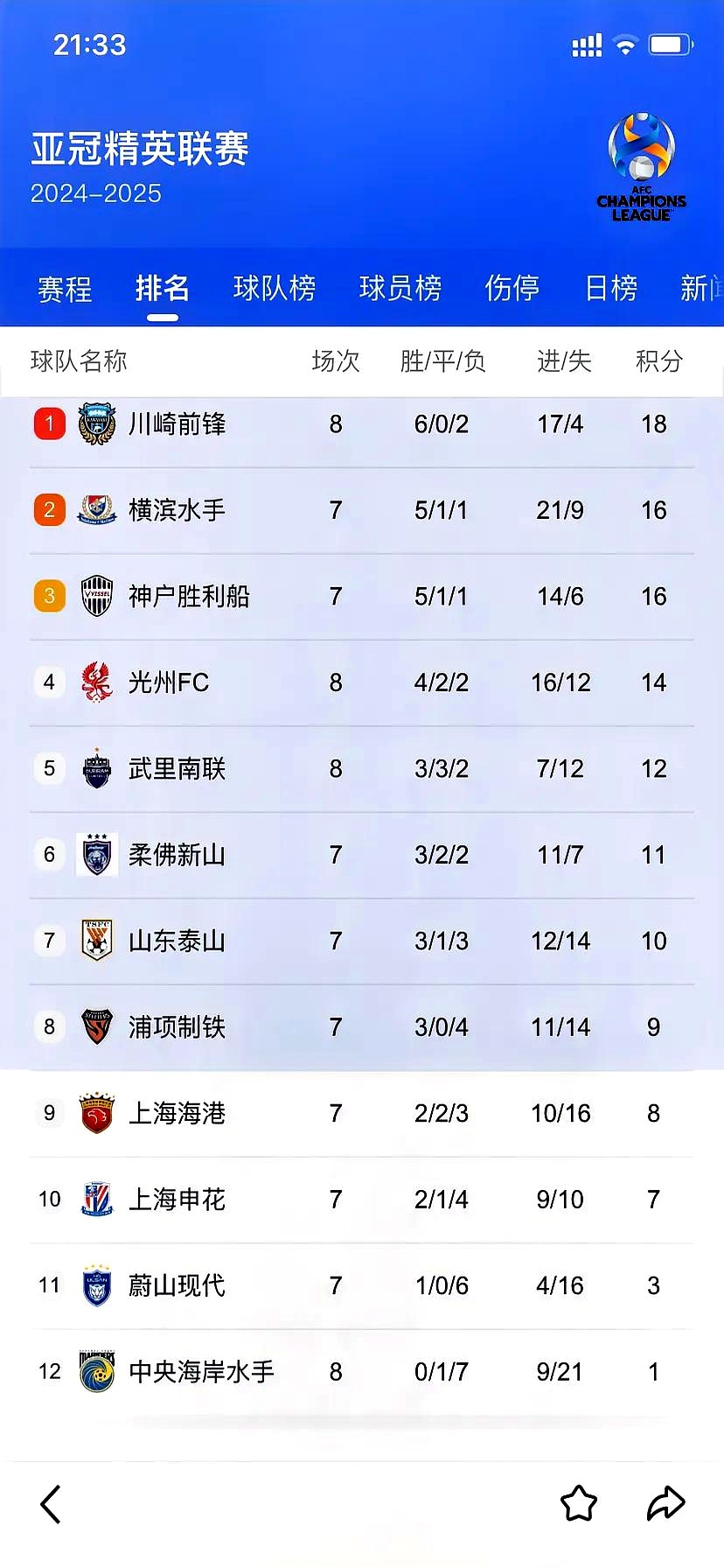Click the AFC Champions League logo
The image size is (724, 1568).
click(x=643, y=166)
